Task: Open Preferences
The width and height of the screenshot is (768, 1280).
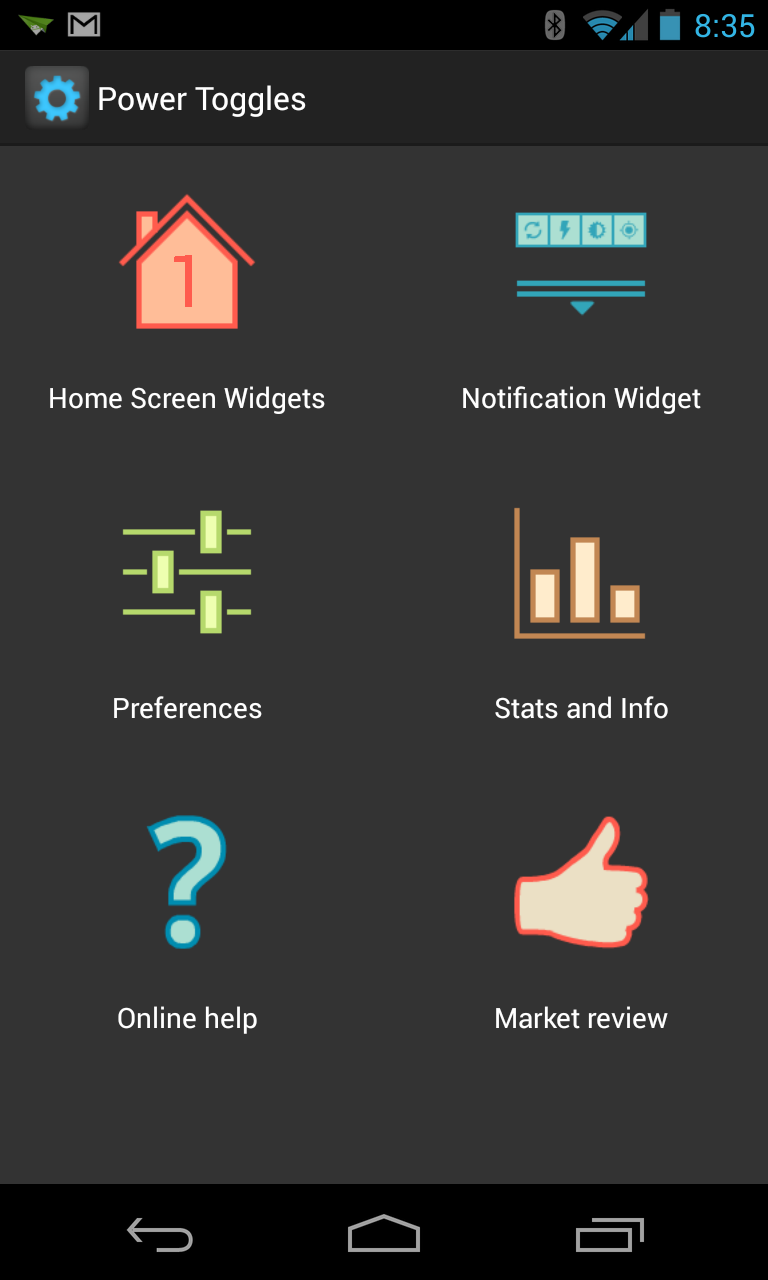Action: click(x=187, y=615)
